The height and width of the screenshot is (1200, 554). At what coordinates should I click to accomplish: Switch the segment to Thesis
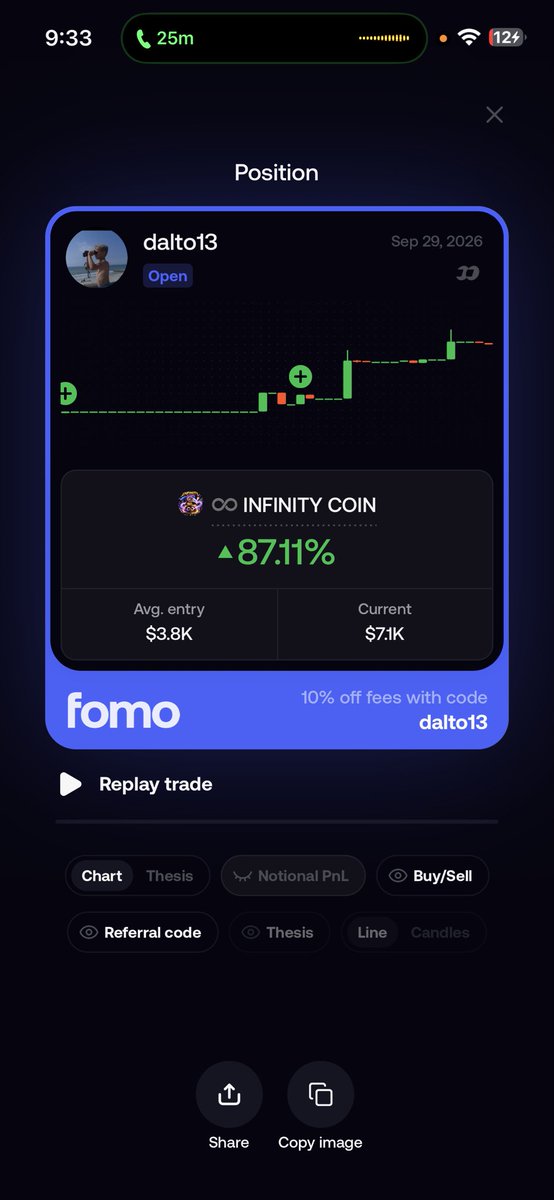(169, 876)
